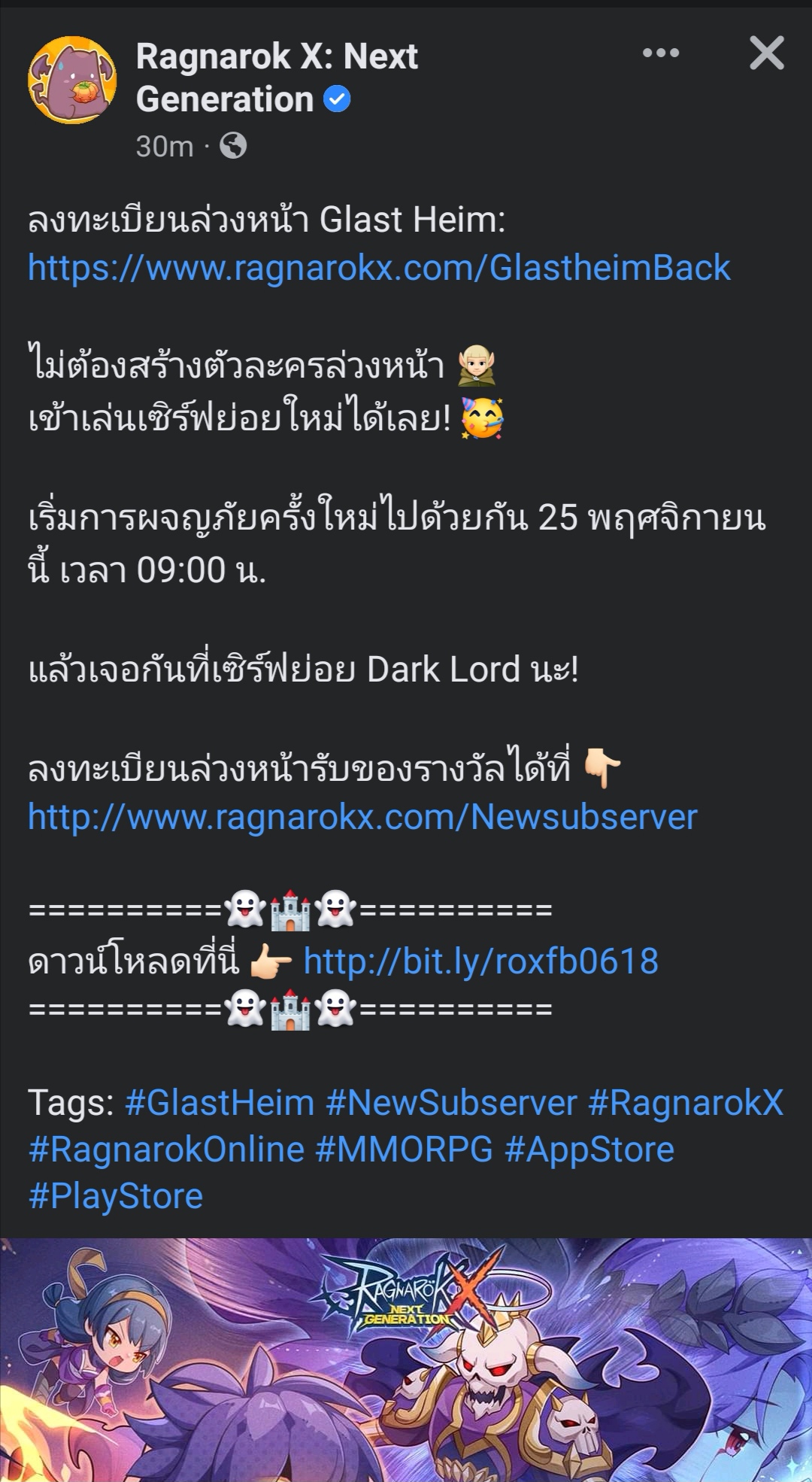Open the three-dot post options menu
This screenshot has width=812, height=1482.
pos(661,53)
